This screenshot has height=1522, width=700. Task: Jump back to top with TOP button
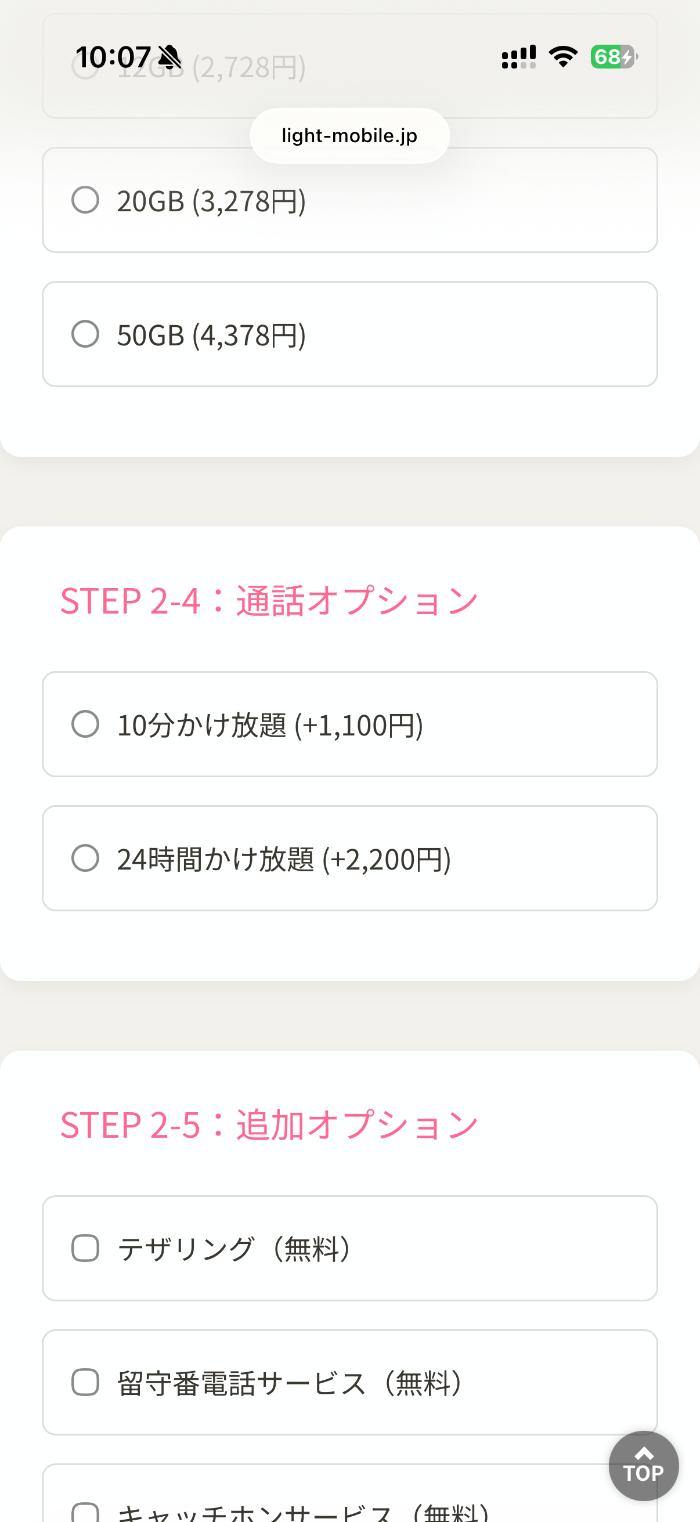(643, 1466)
